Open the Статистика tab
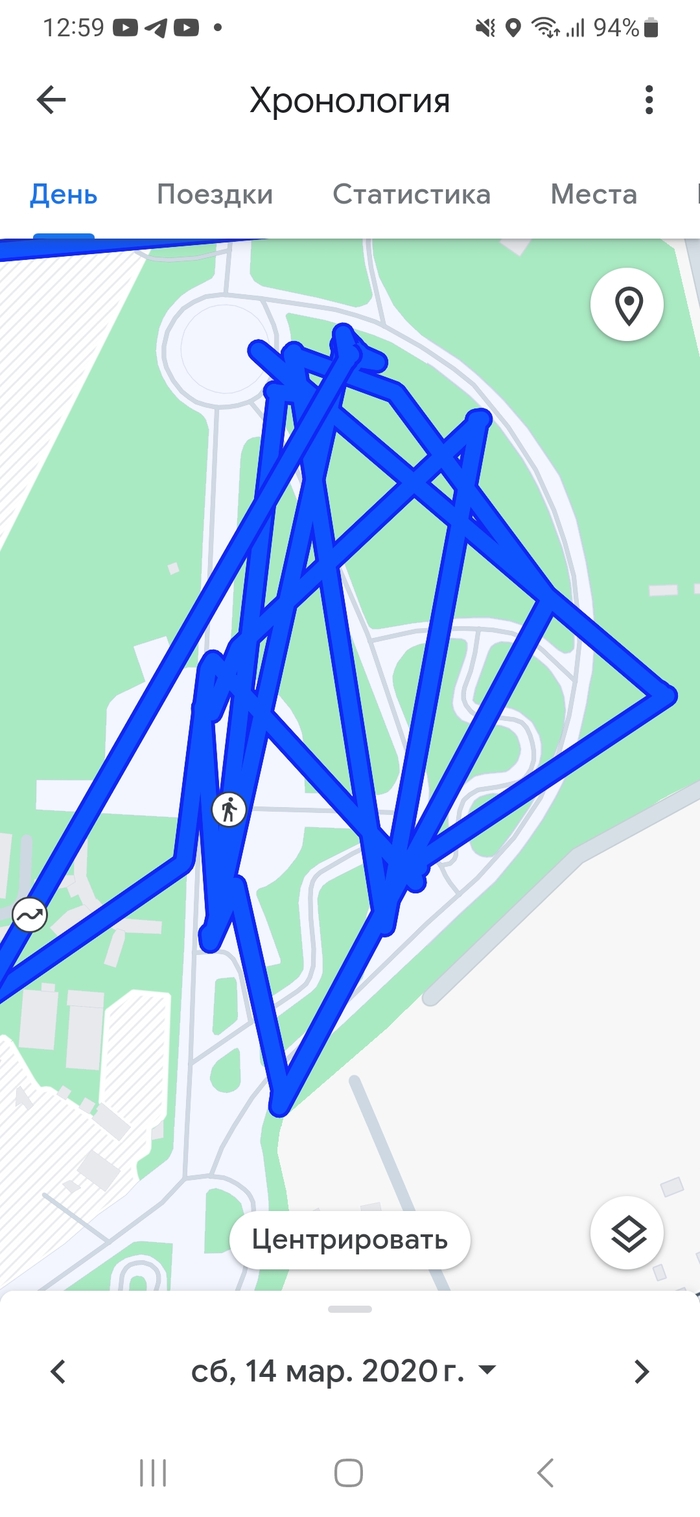The image size is (700, 1517). tap(411, 194)
